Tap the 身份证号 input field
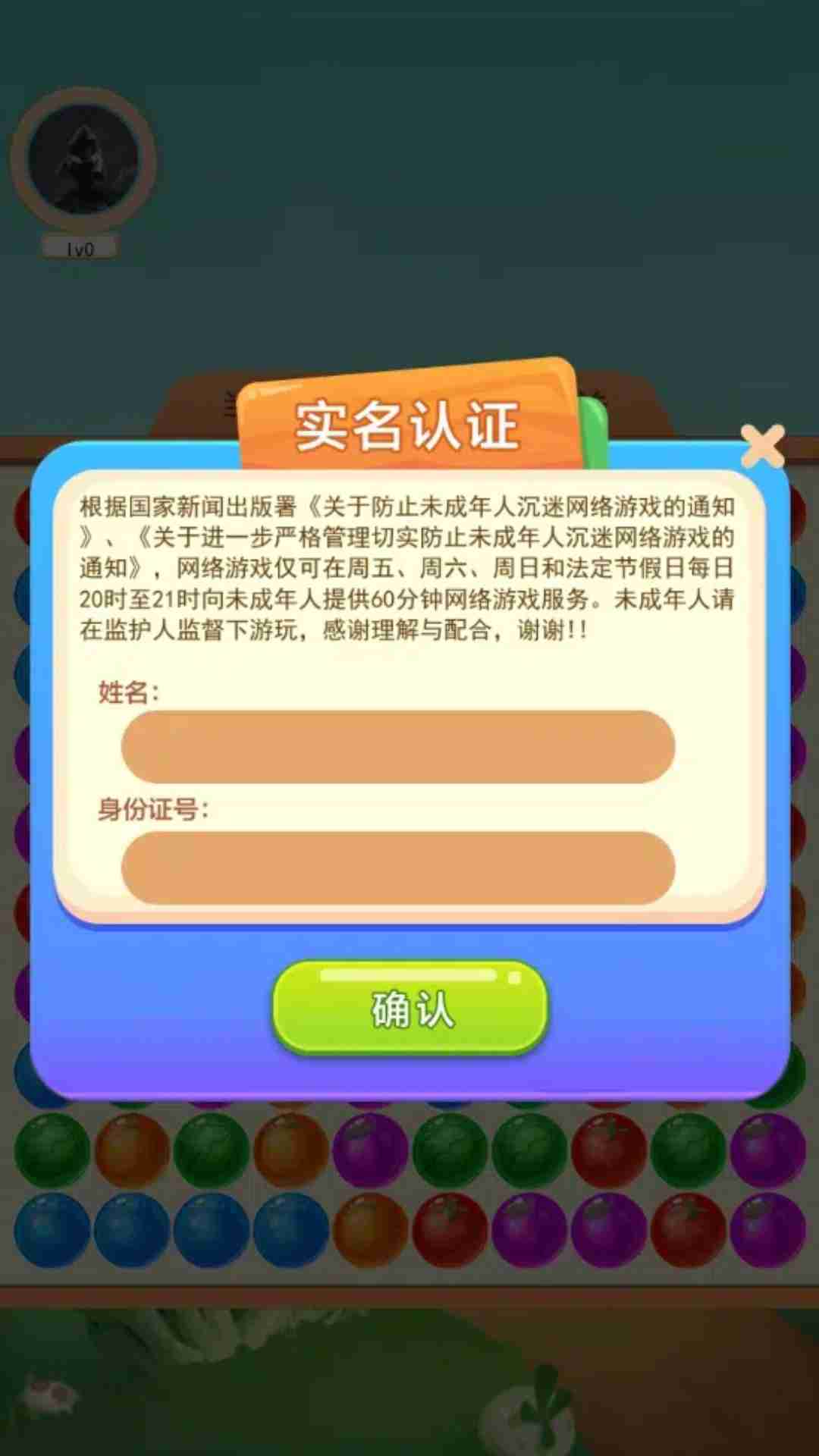The image size is (819, 1456). [x=398, y=868]
